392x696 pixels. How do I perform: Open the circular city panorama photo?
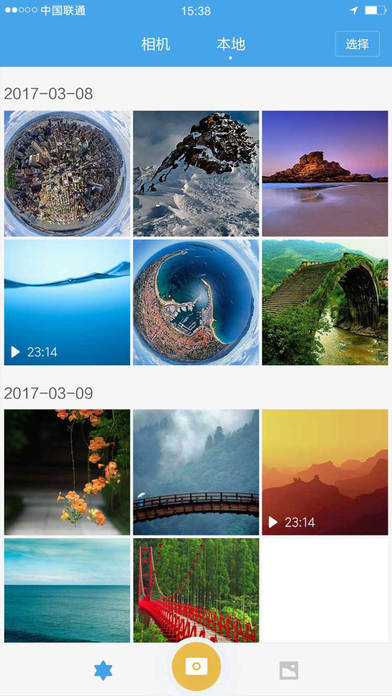point(67,174)
